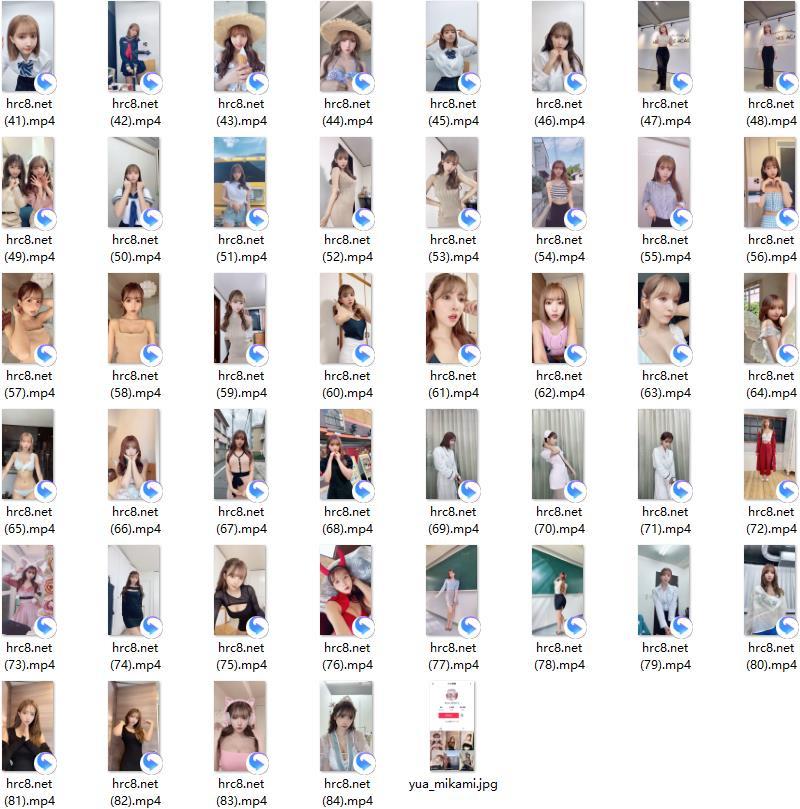Select hrc8.net (80).mp4

(770, 591)
